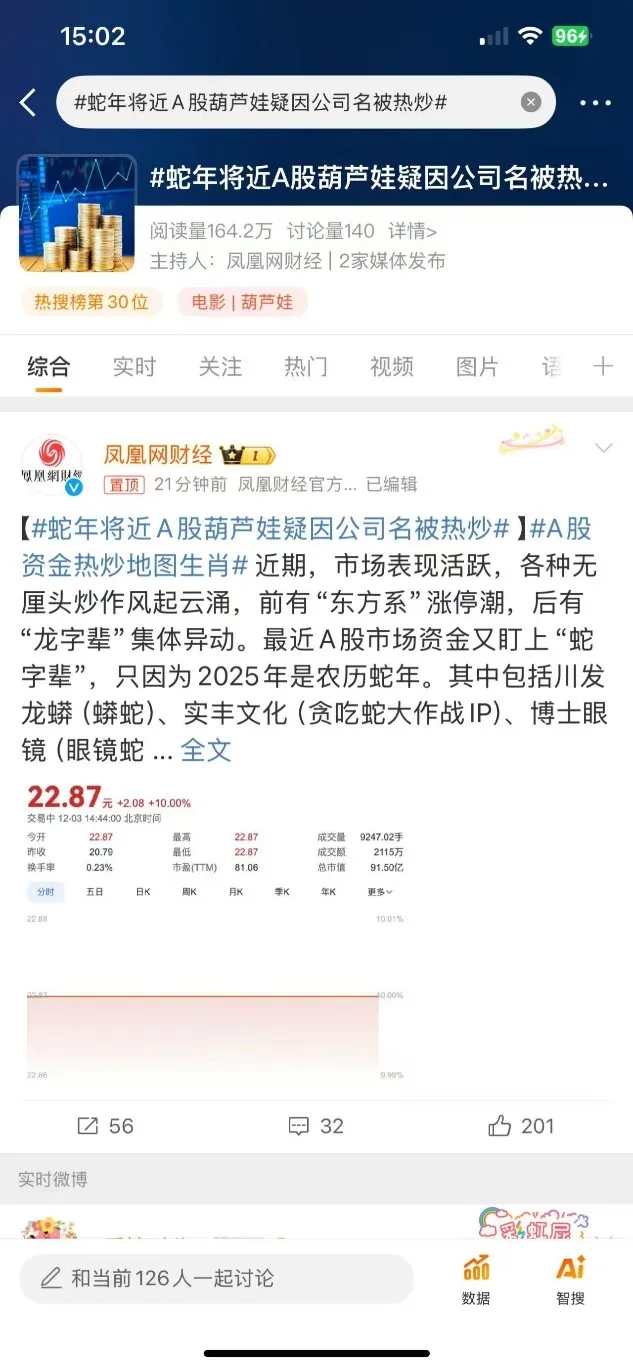Switch to the 关注 tab
The width and height of the screenshot is (633, 1369).
pos(220,367)
